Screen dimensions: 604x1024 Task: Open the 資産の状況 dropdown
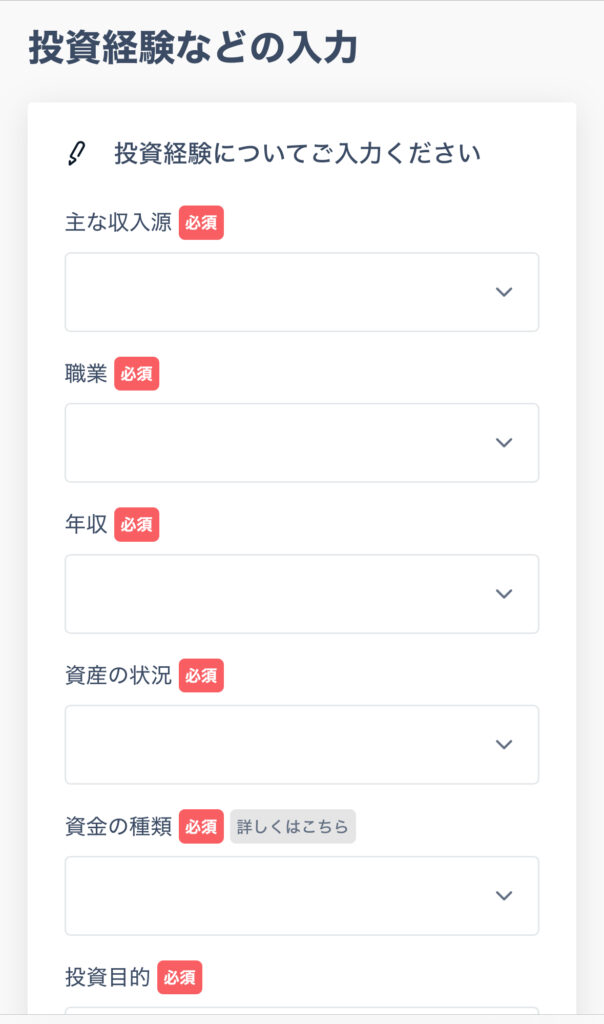(x=302, y=744)
